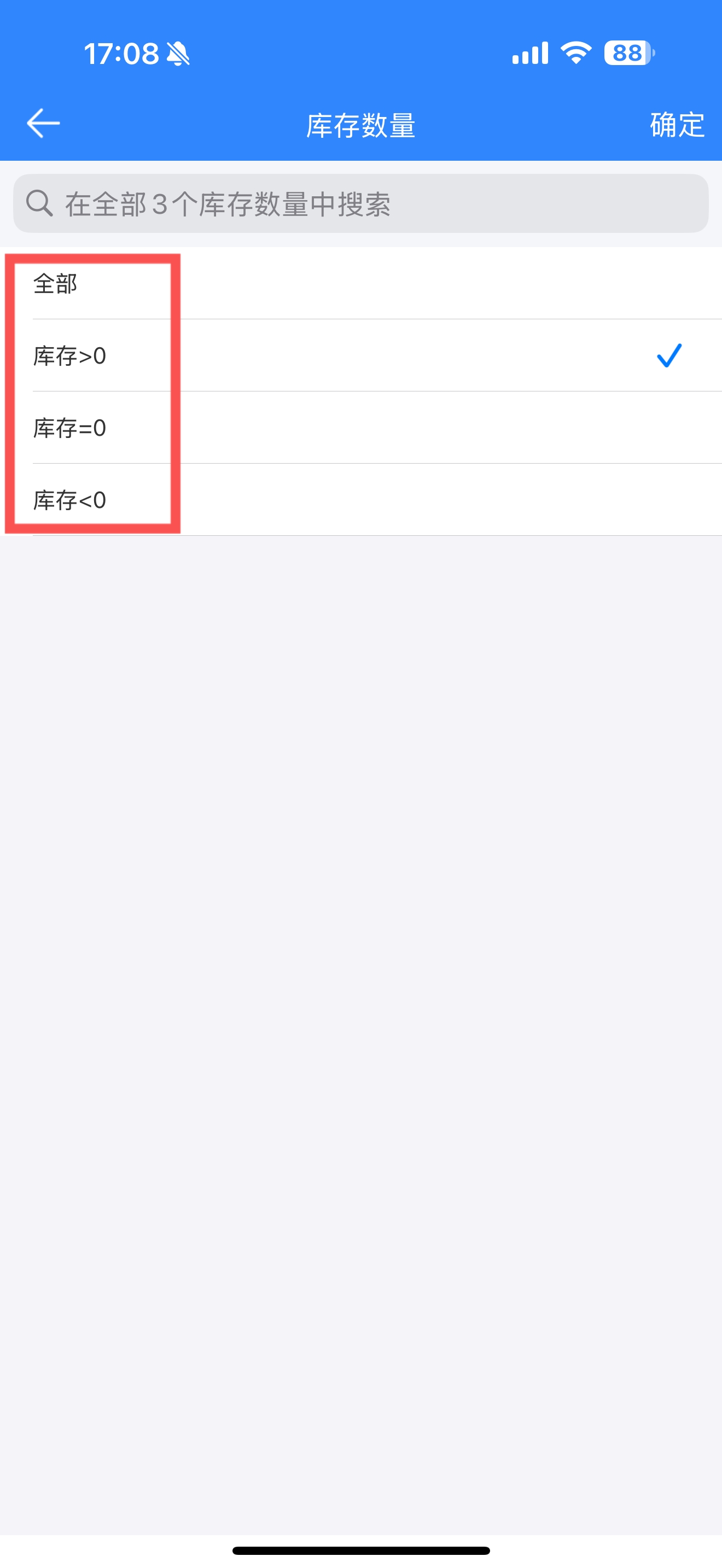Choose the 库存>0 option
Viewport: 722px width, 1568px height.
coord(361,355)
